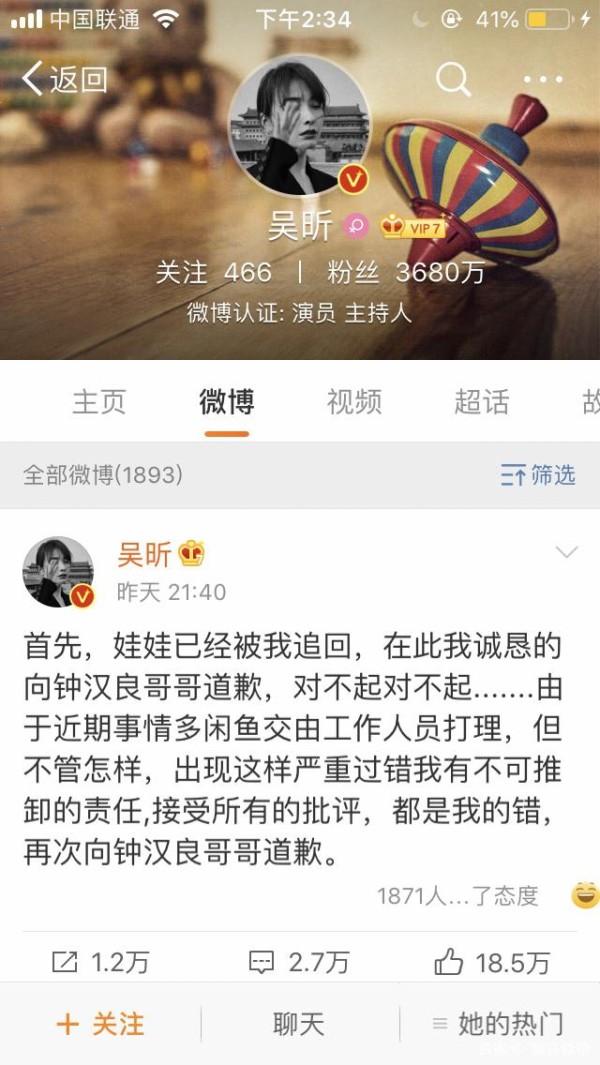Open the 超话 tab
The image size is (600, 1065).
[481, 402]
